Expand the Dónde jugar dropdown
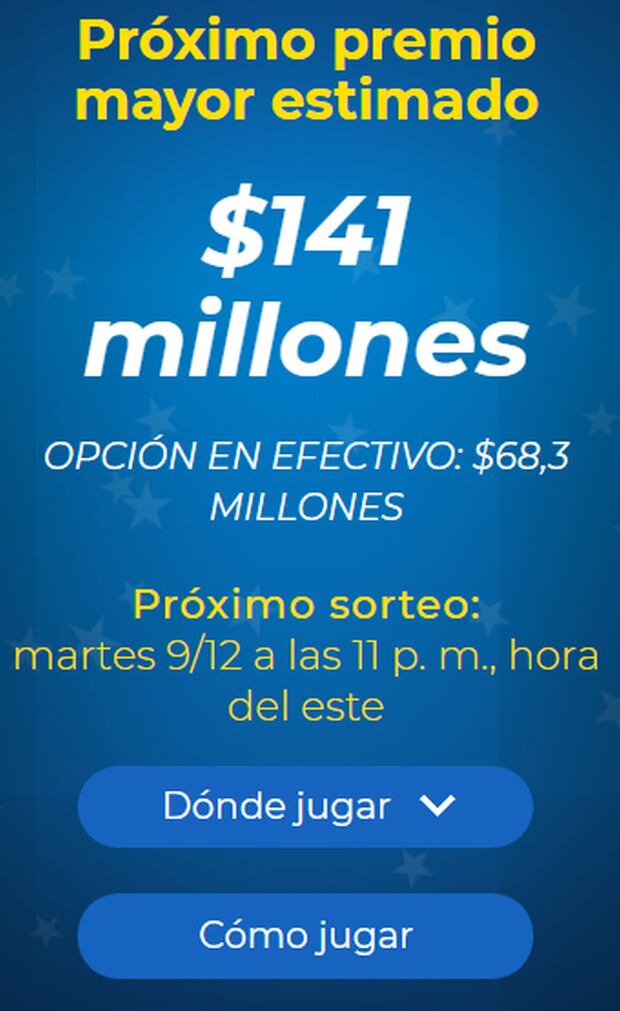Screen dimensions: 620x1011 click(305, 806)
